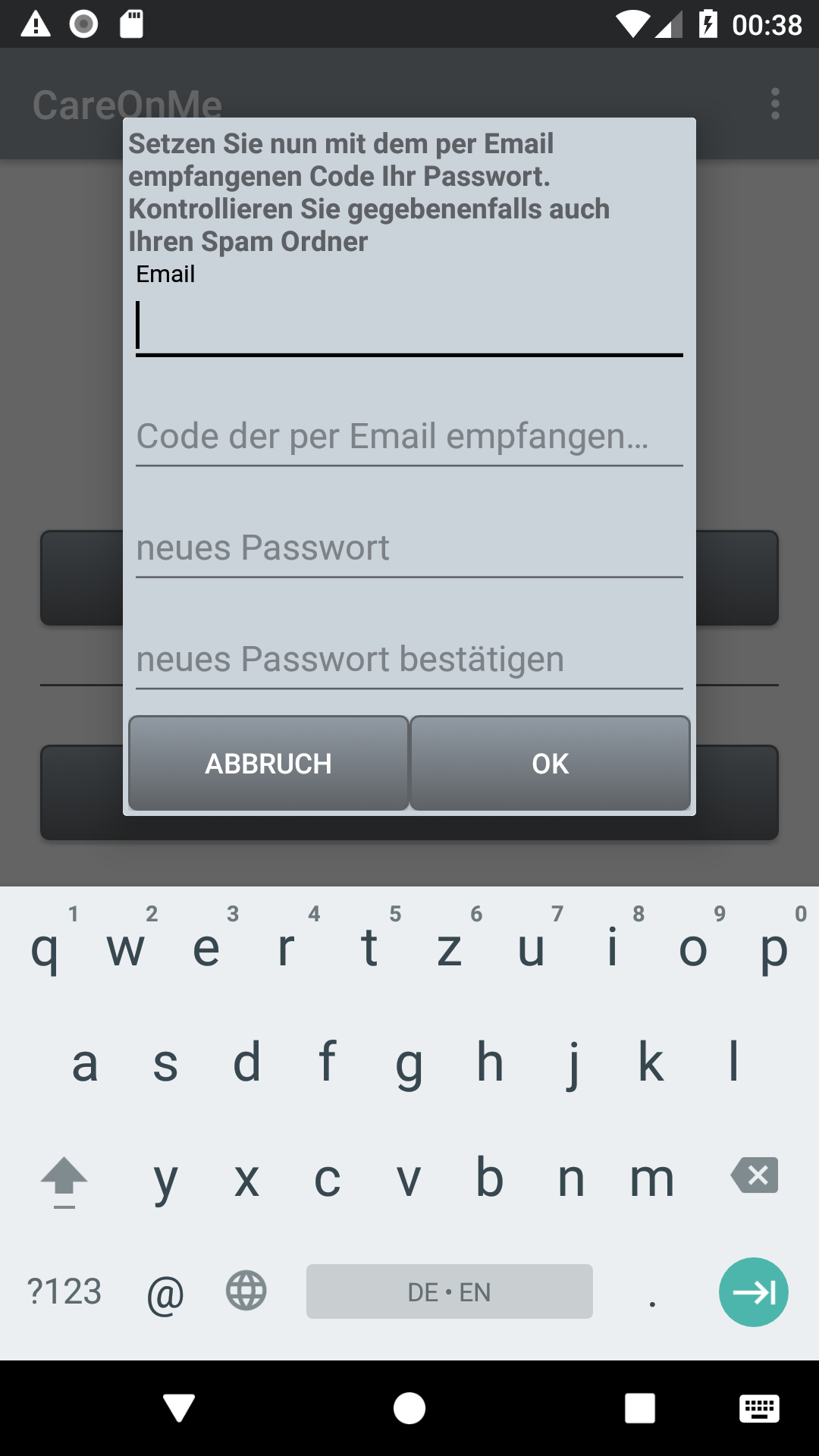This screenshot has height=1456, width=819.
Task: Switch keyboard language via the globe key
Action: coord(246,1291)
